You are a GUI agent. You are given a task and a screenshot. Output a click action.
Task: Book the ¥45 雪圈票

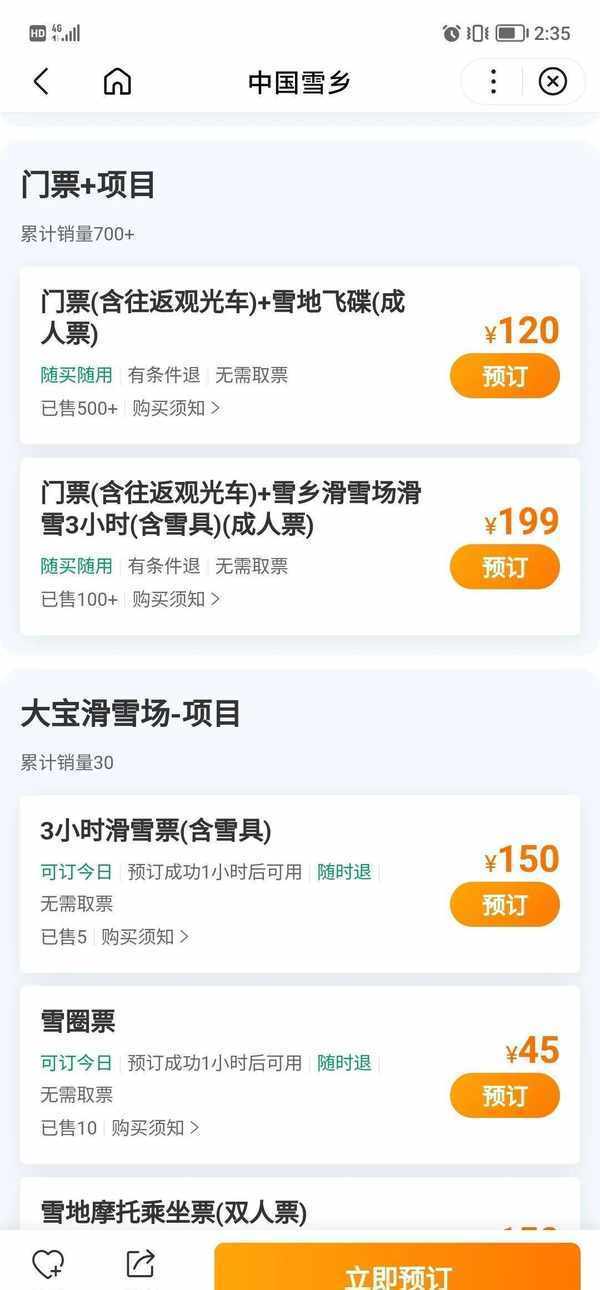pos(504,1095)
